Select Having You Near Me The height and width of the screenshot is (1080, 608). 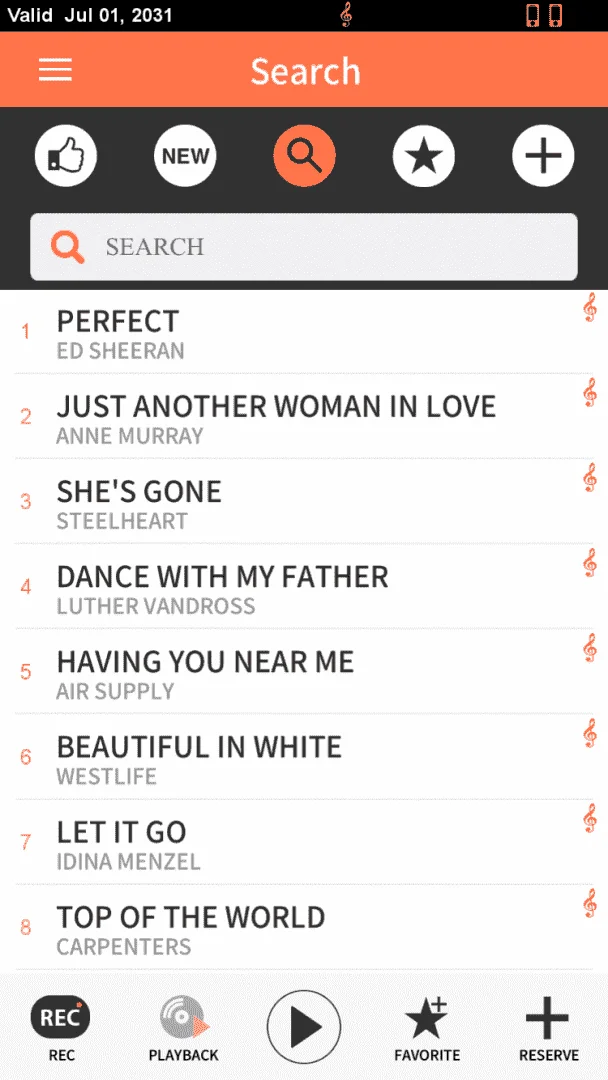304,672
